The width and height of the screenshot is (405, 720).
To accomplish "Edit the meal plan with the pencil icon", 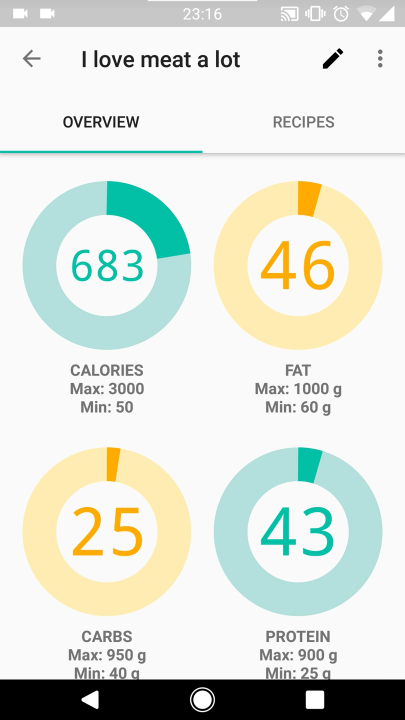I will (x=333, y=59).
